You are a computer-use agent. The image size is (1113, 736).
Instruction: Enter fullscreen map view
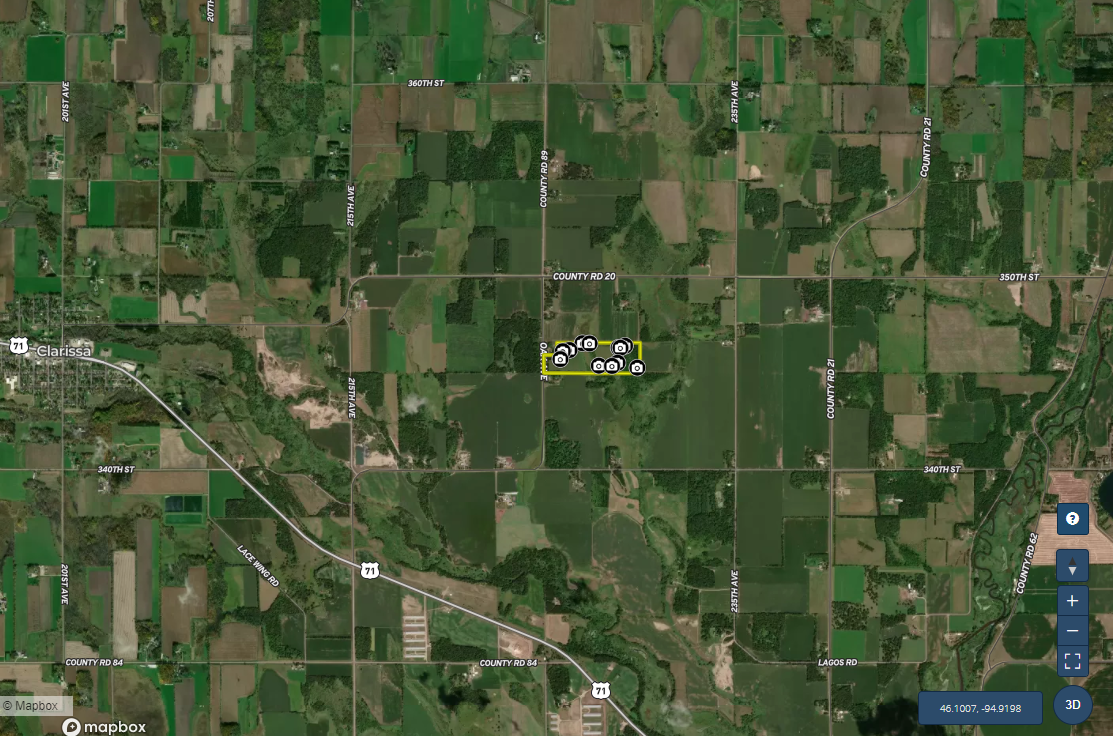1072,661
